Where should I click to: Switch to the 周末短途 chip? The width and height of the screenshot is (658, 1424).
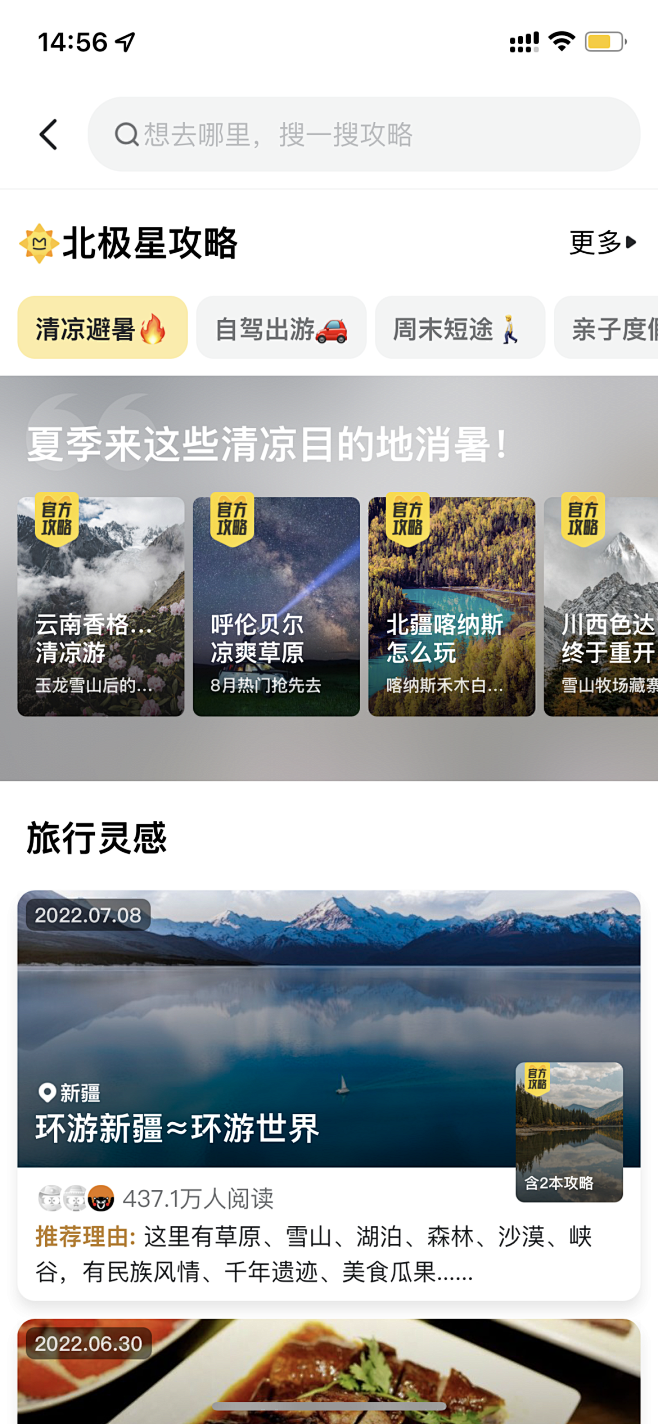tap(459, 328)
